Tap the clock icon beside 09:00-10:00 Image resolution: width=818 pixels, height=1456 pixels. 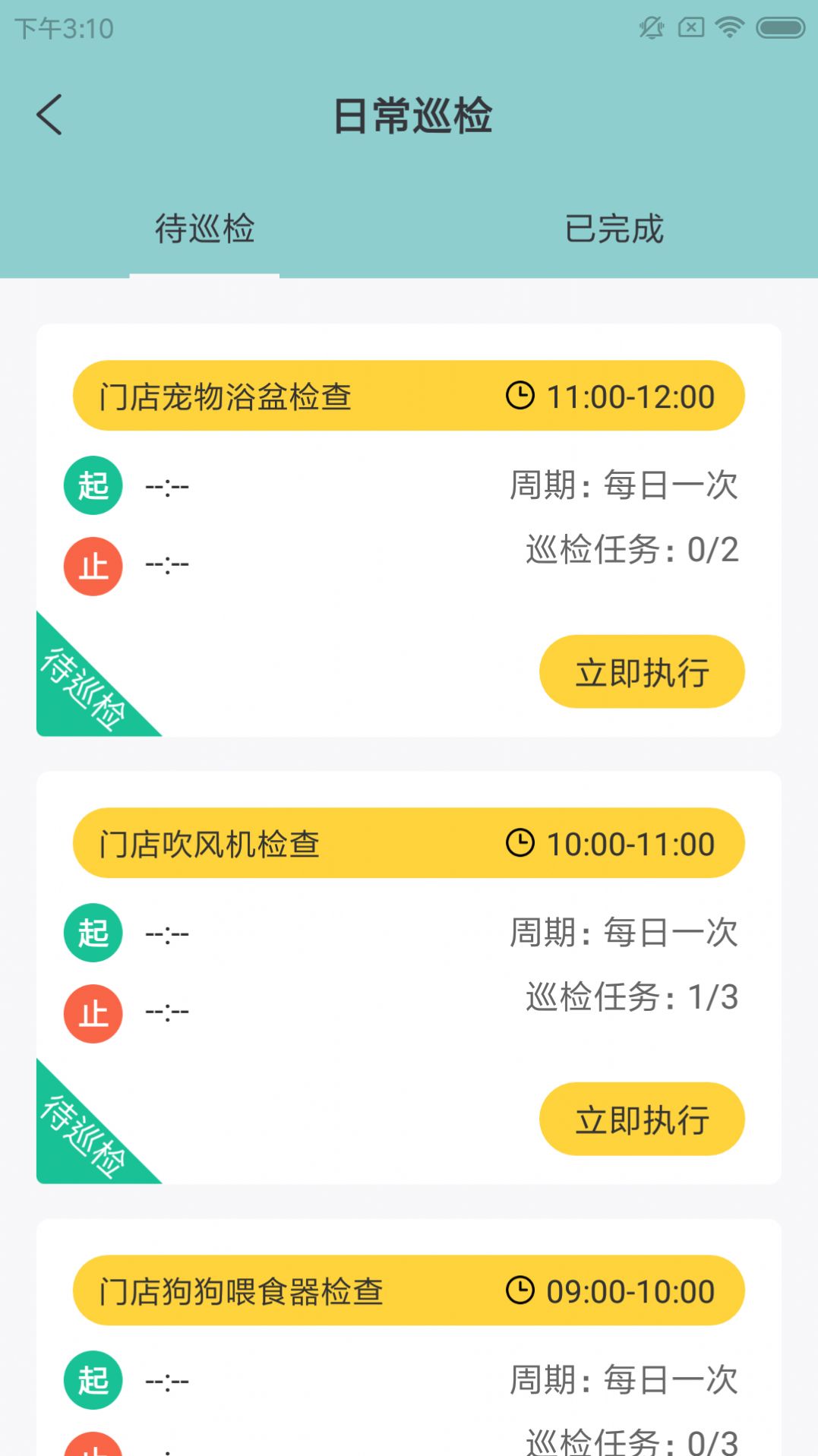click(521, 1290)
